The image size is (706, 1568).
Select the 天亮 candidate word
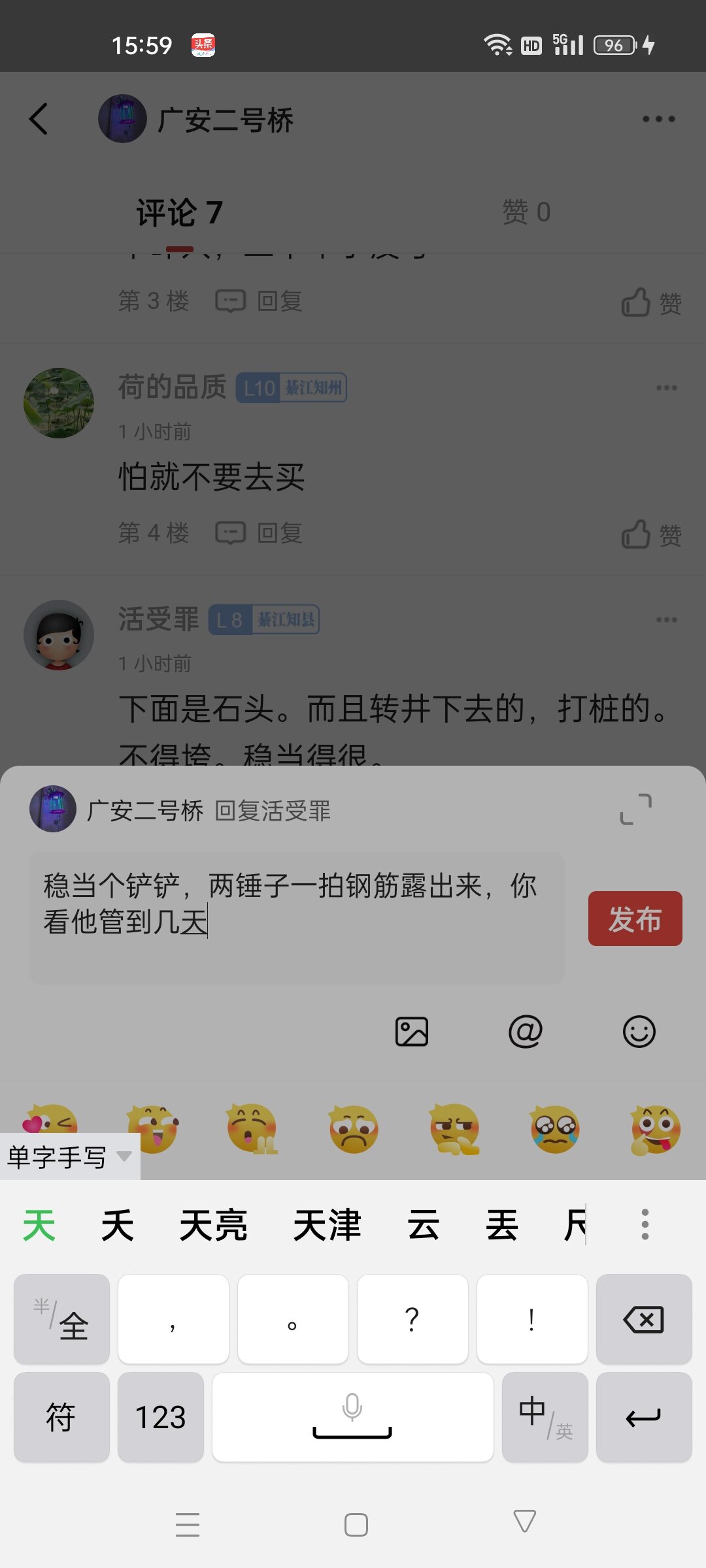pyautogui.click(x=214, y=1225)
